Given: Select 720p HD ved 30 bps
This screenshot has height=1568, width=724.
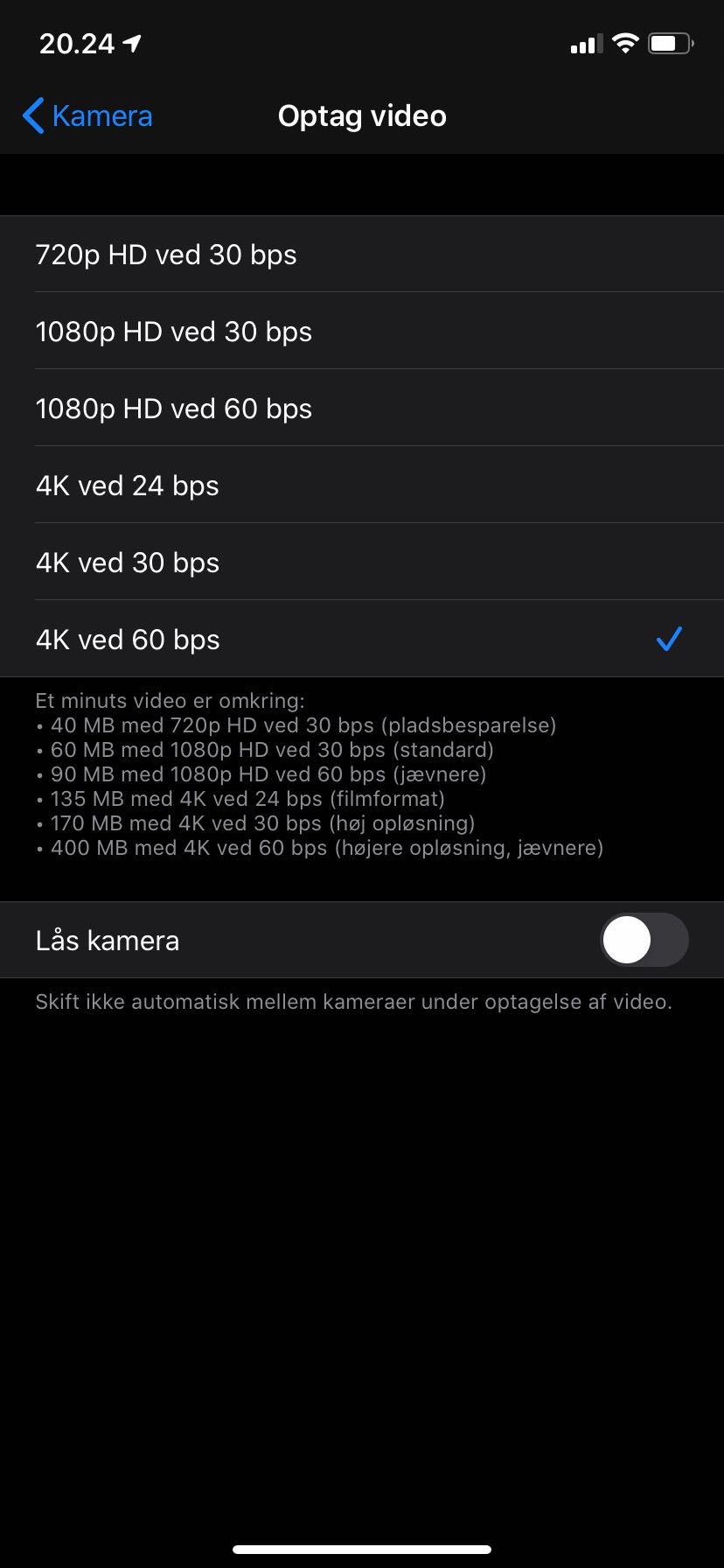Looking at the screenshot, I should (362, 254).
